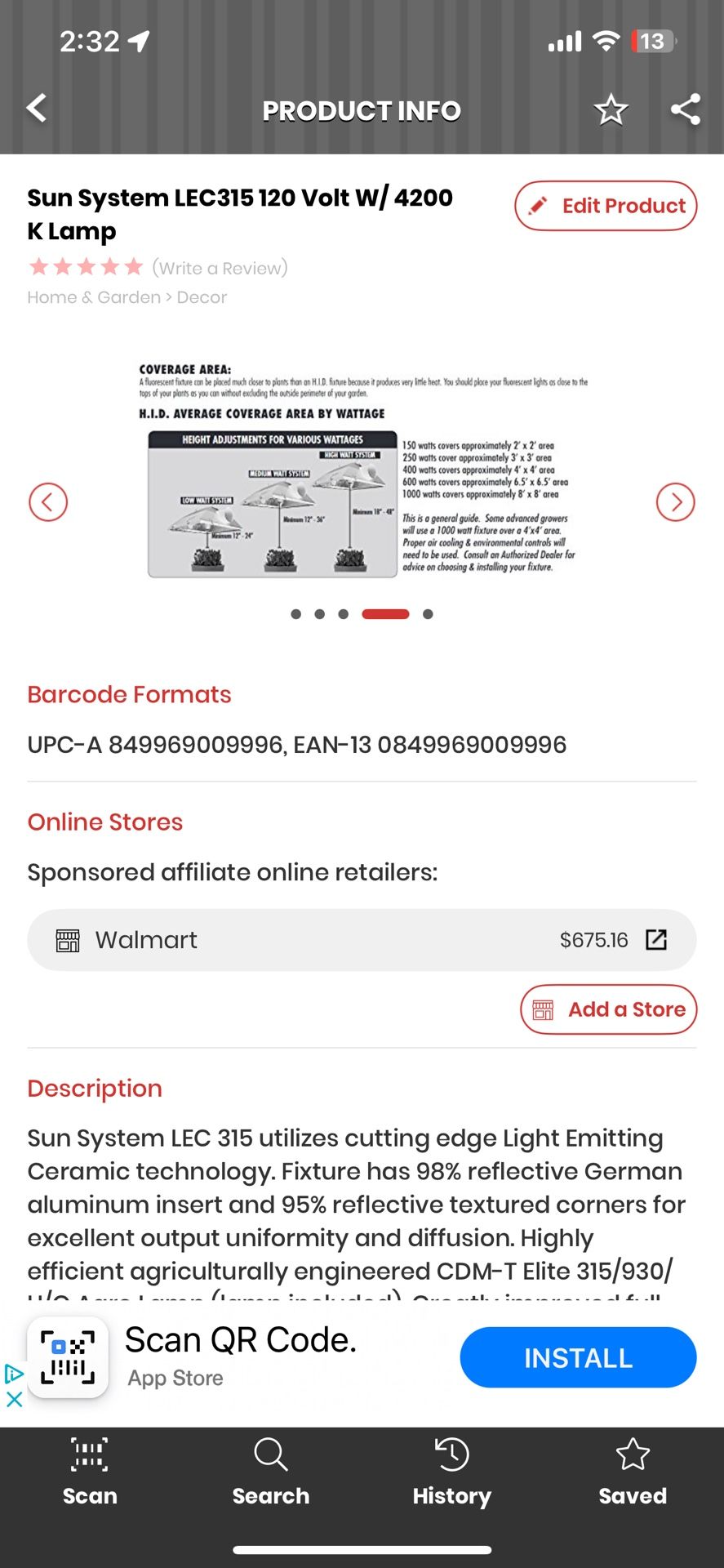Share this product

(685, 109)
